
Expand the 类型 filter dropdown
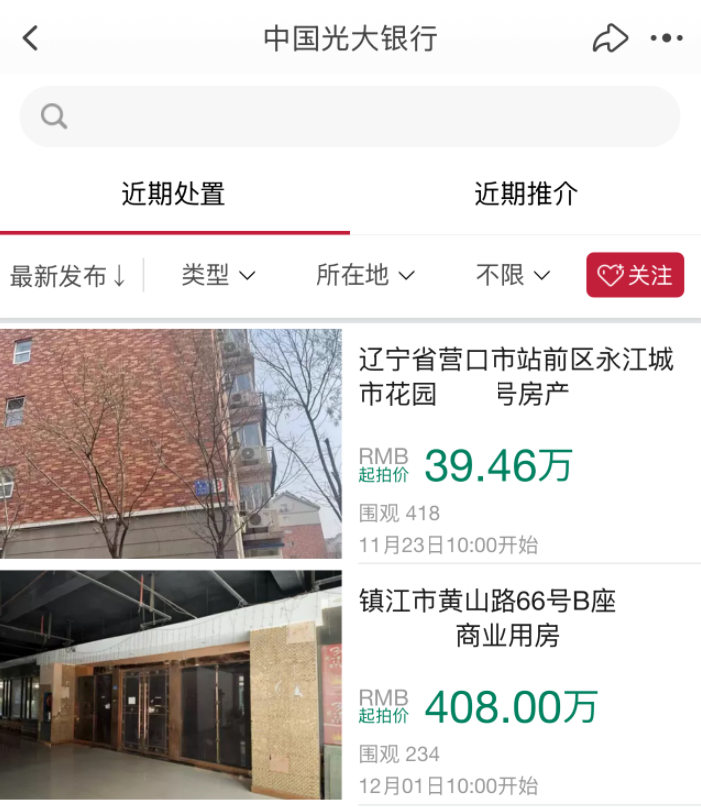tap(218, 275)
